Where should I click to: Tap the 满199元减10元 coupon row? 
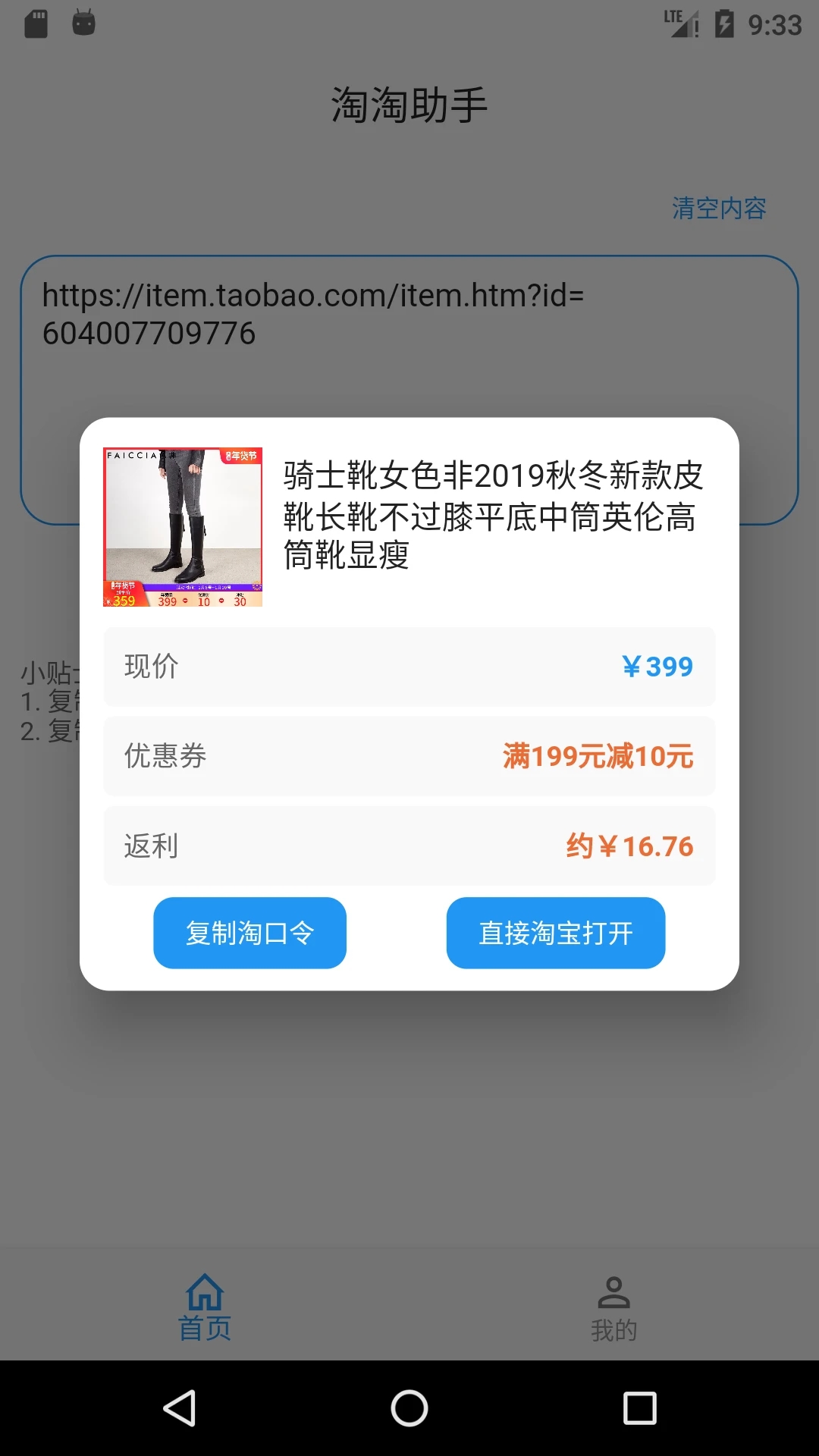(409, 756)
